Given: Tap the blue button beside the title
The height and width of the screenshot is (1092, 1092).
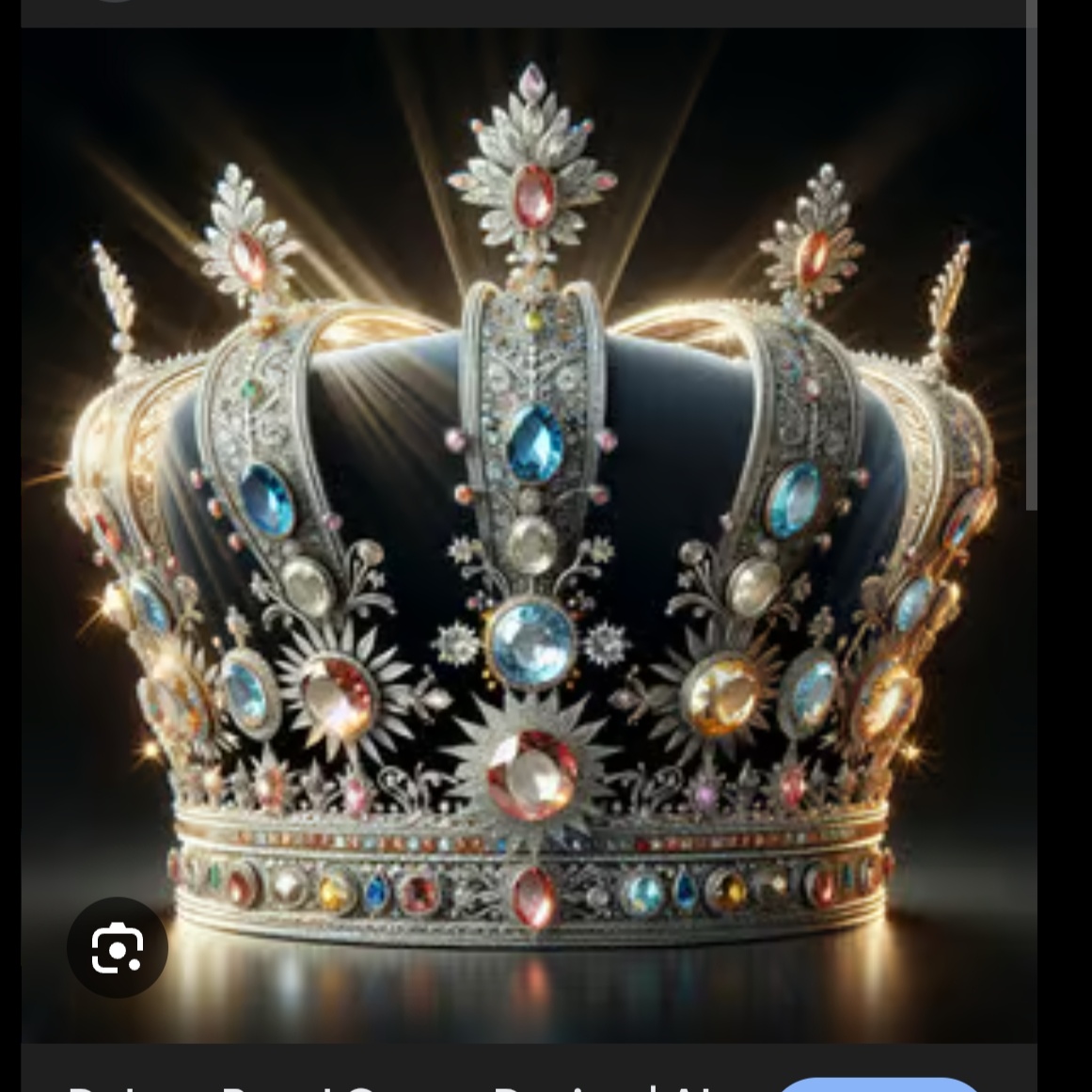Looking at the screenshot, I should [879, 1084].
